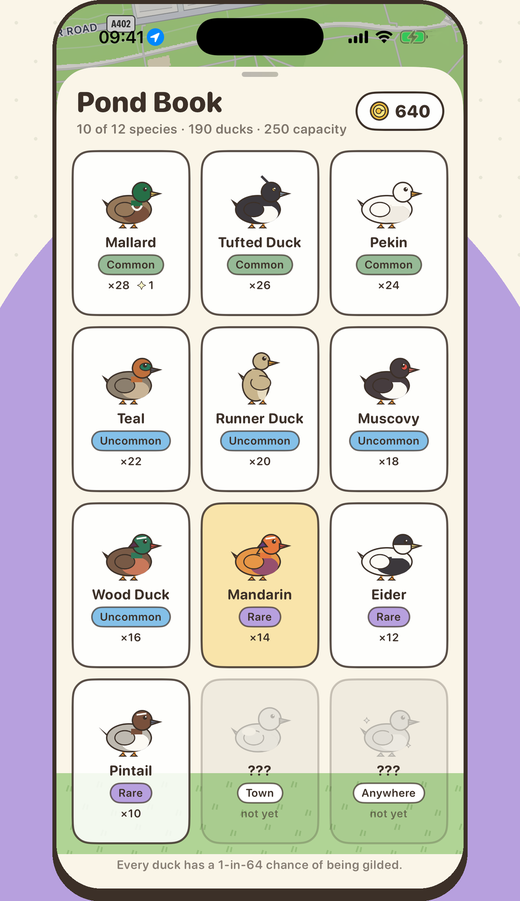Screen dimensions: 520x901
Task: Select the highlighted Mandarin card
Action: point(260,585)
